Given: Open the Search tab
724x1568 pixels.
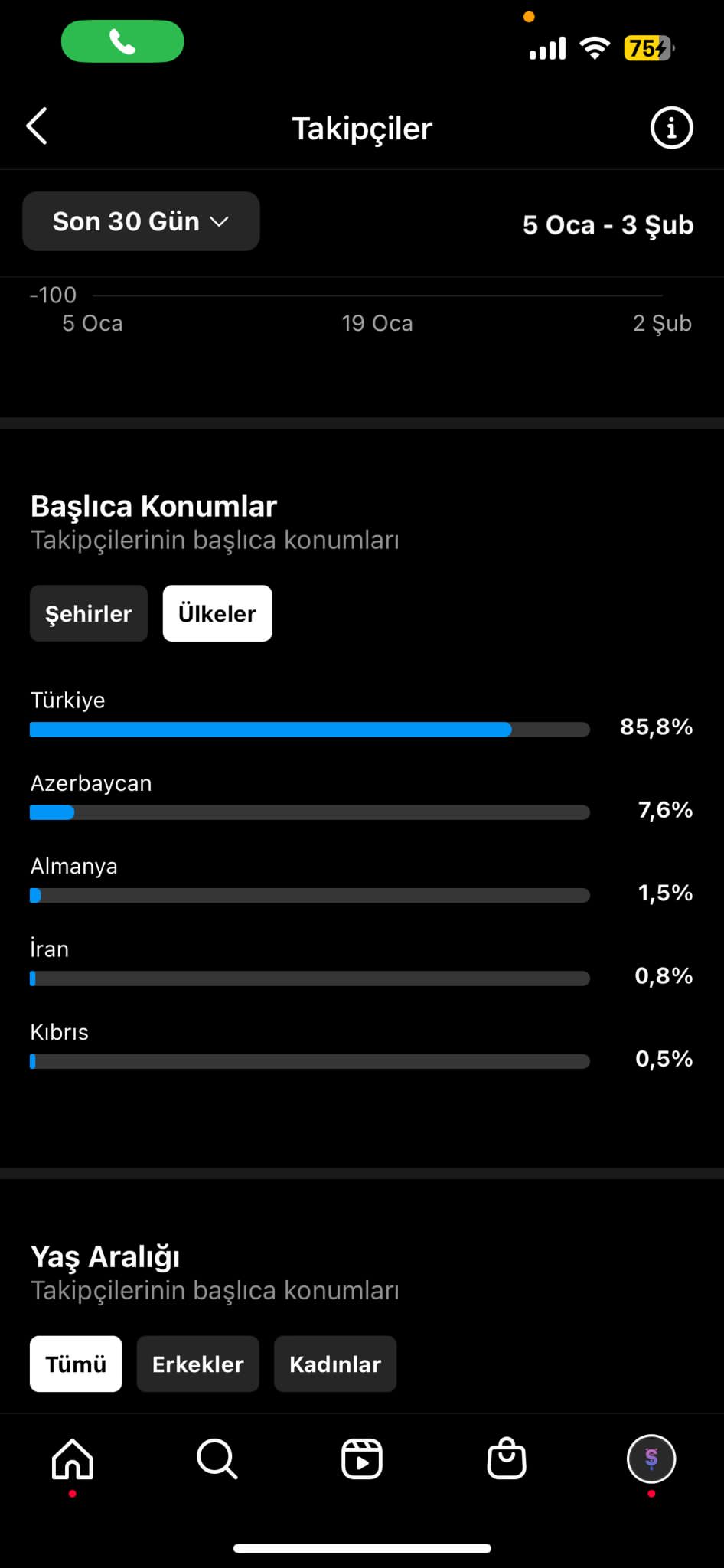Looking at the screenshot, I should (217, 1459).
